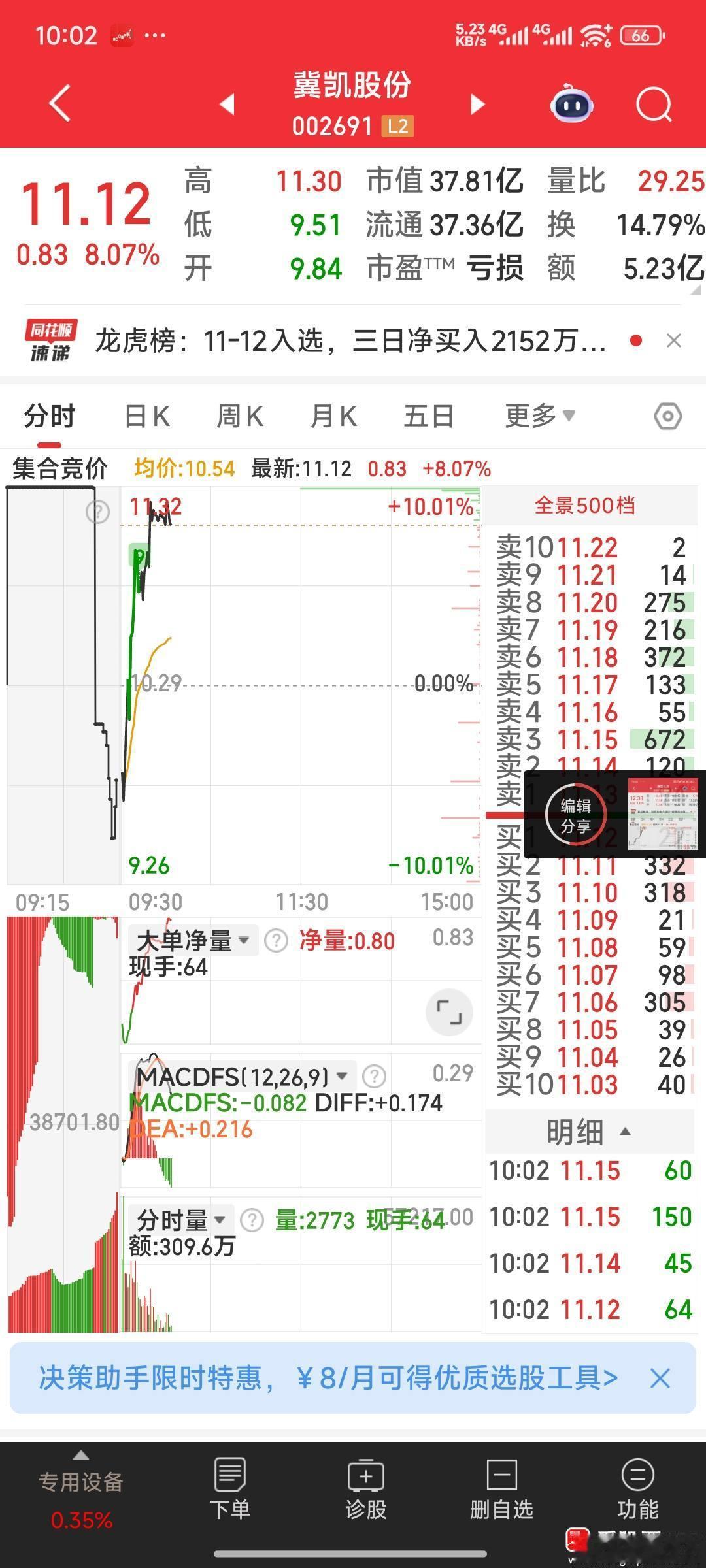
Task: Collapse the 明细 transaction detail list
Action: pos(626,1132)
